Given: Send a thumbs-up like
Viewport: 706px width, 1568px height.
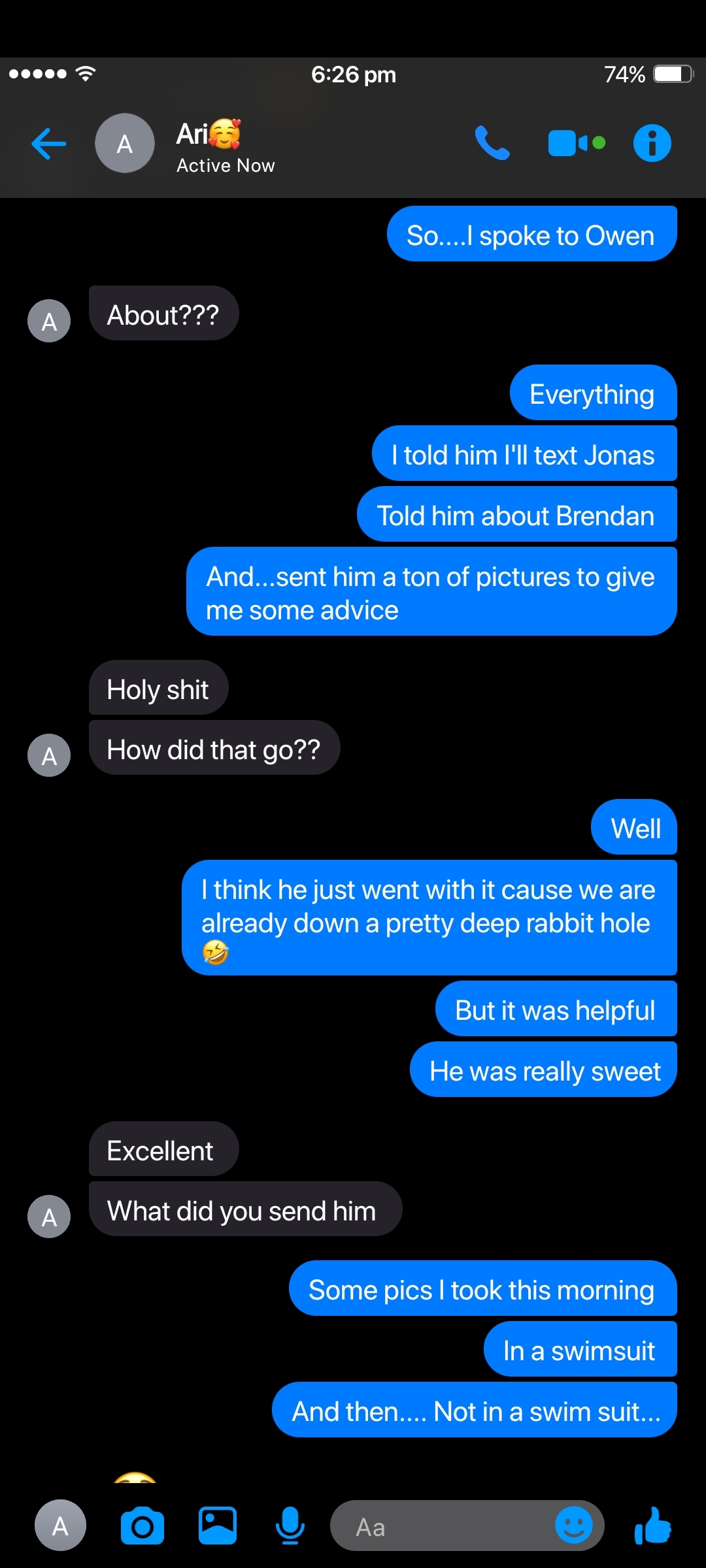Looking at the screenshot, I should click(x=652, y=1526).
